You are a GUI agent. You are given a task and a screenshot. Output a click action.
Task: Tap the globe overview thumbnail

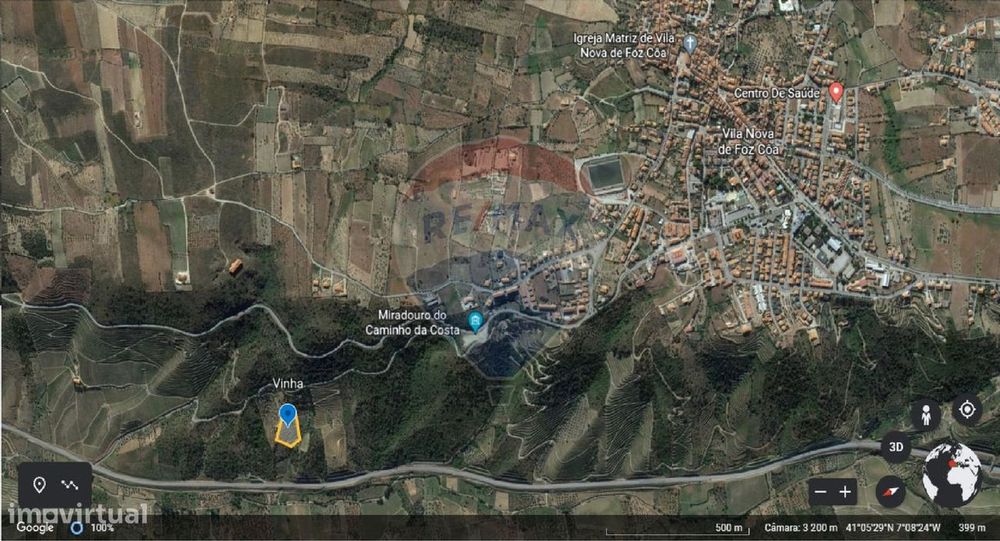tap(951, 475)
